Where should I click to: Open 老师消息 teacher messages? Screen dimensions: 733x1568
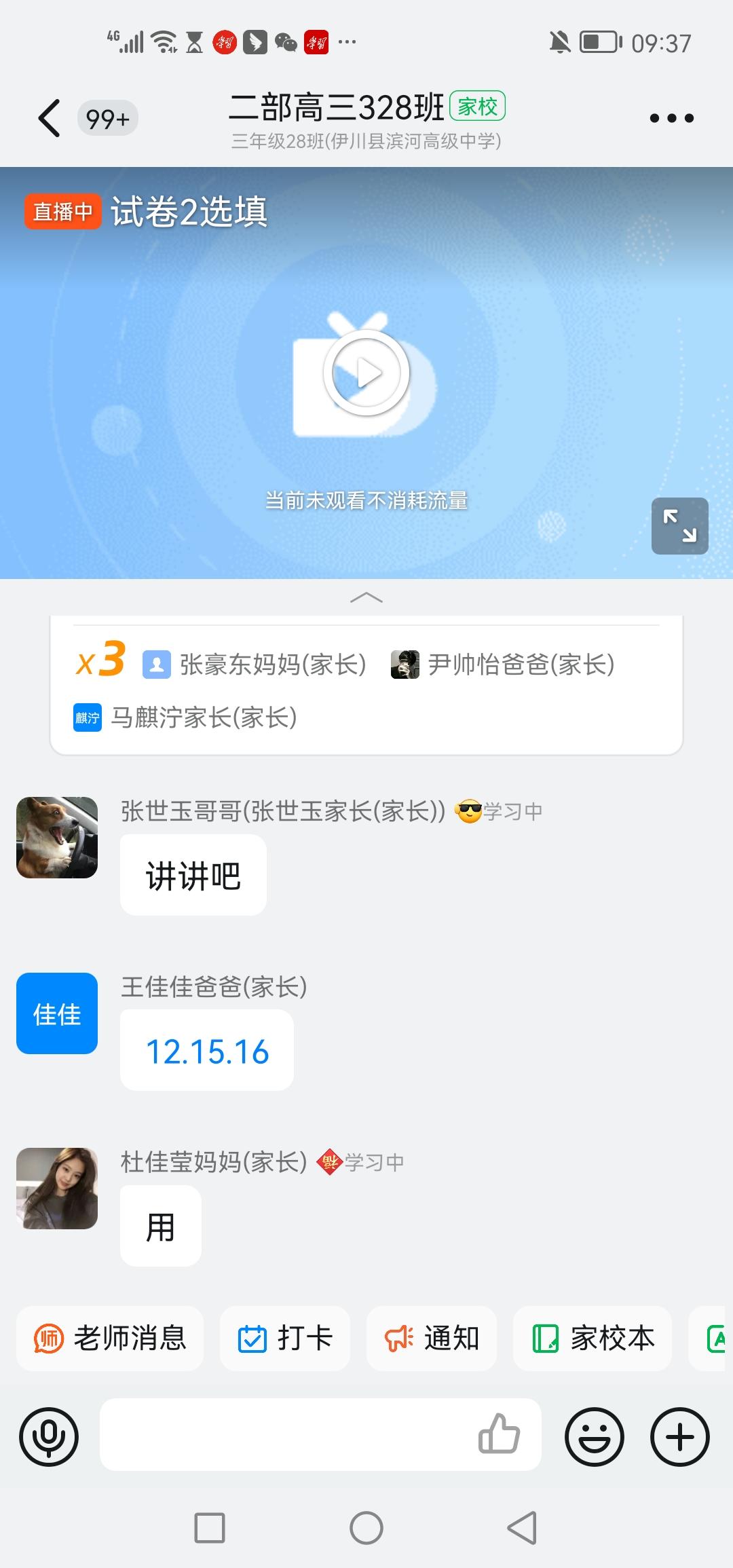point(110,1338)
